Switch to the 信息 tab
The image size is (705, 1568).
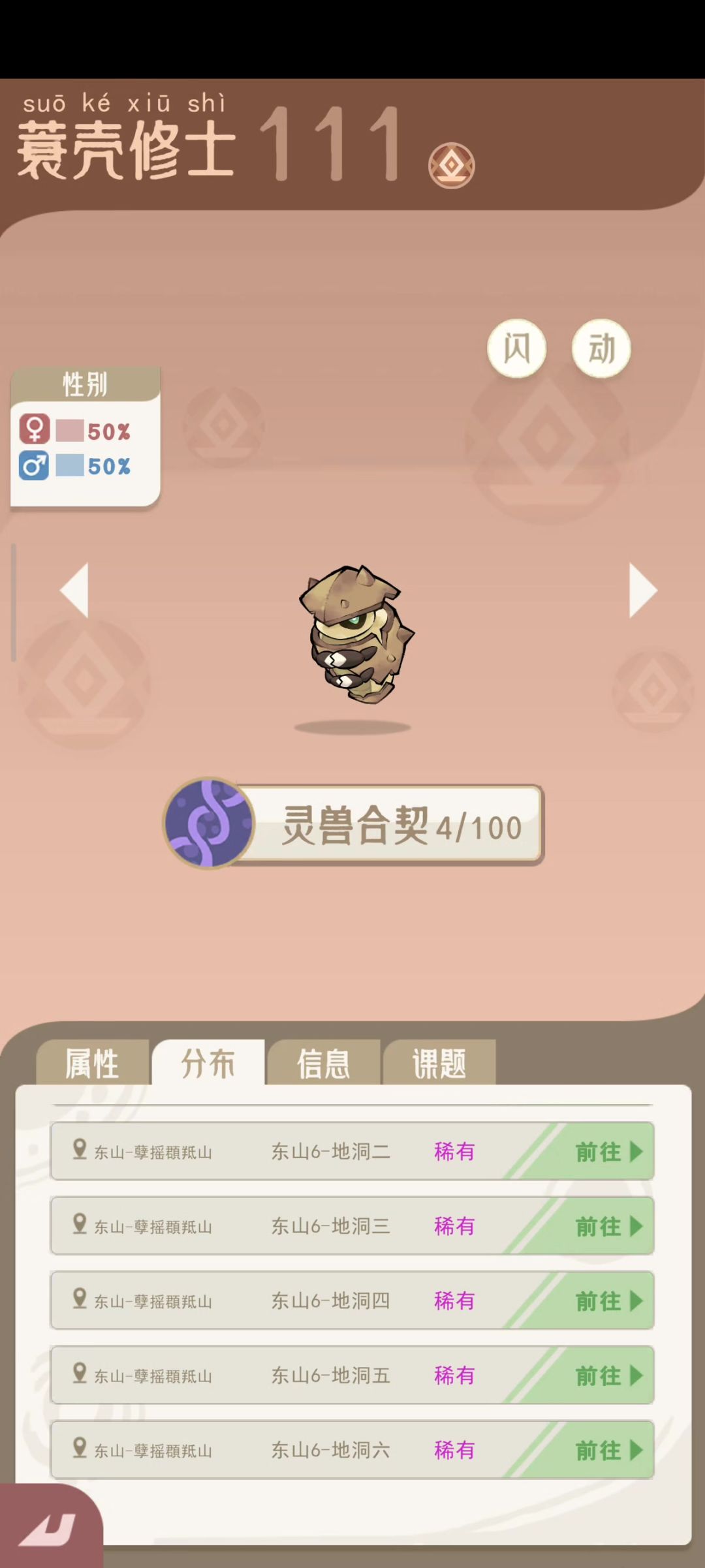coord(324,1064)
